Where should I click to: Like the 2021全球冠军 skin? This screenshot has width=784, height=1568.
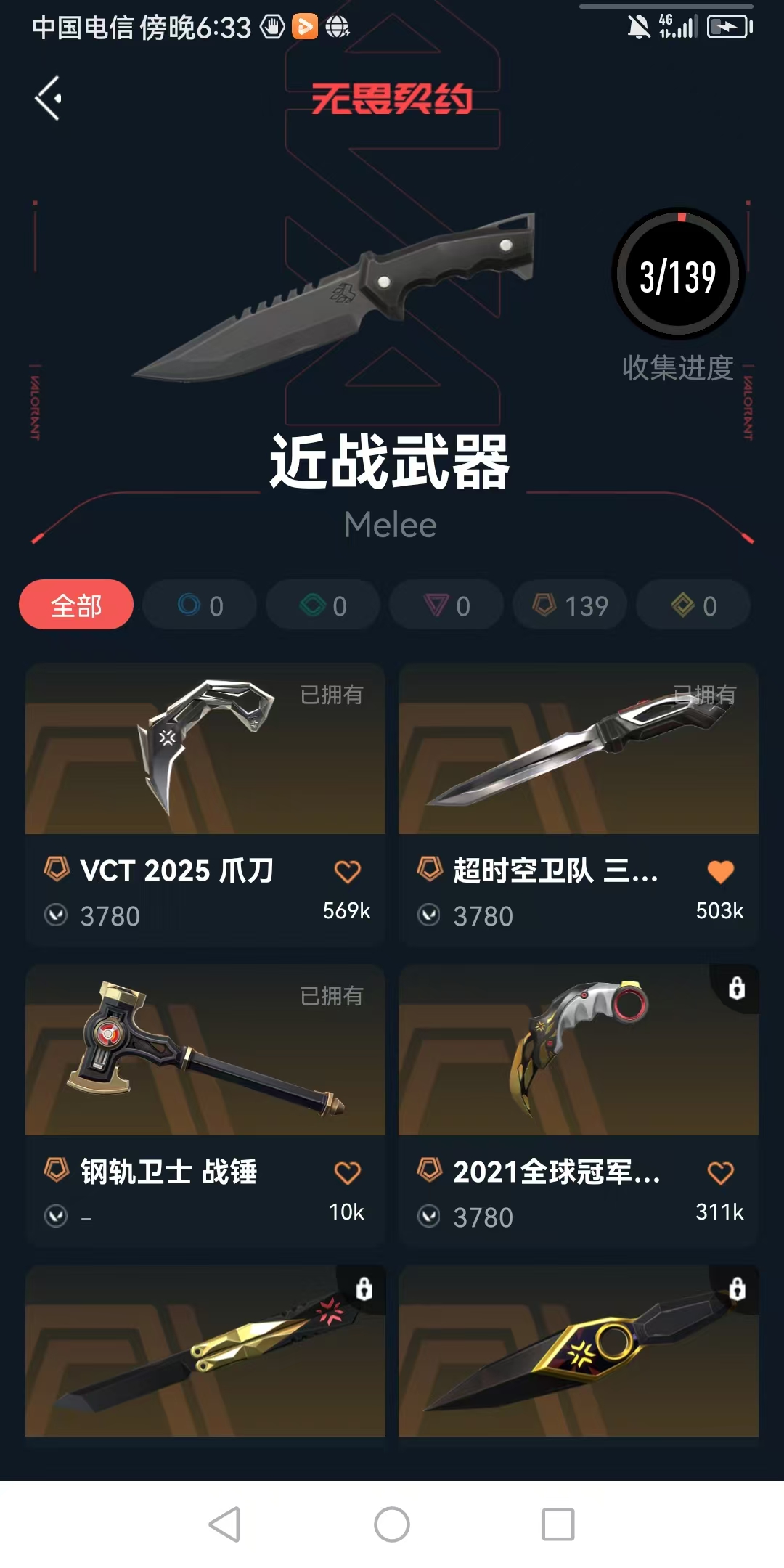pos(720,1172)
